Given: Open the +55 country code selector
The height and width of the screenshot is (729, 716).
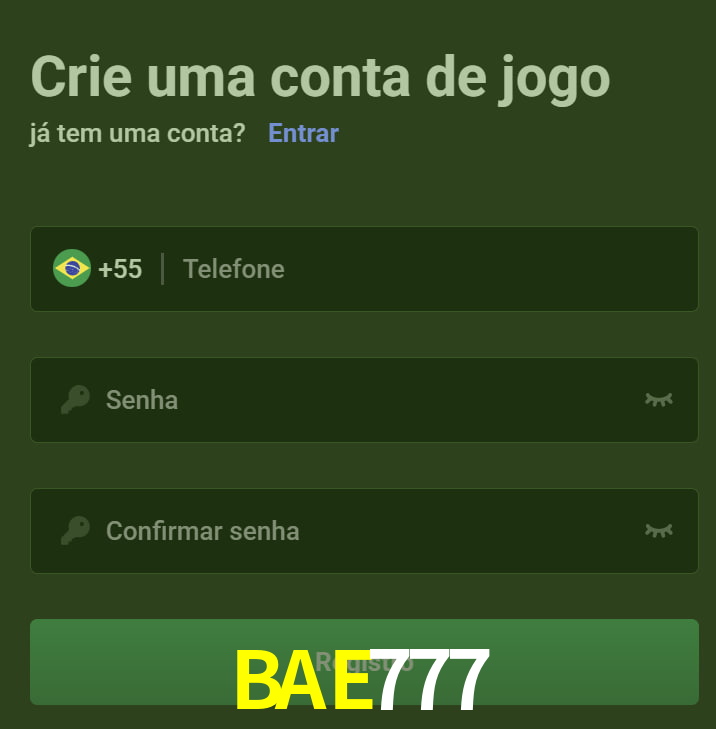Looking at the screenshot, I should click(98, 269).
